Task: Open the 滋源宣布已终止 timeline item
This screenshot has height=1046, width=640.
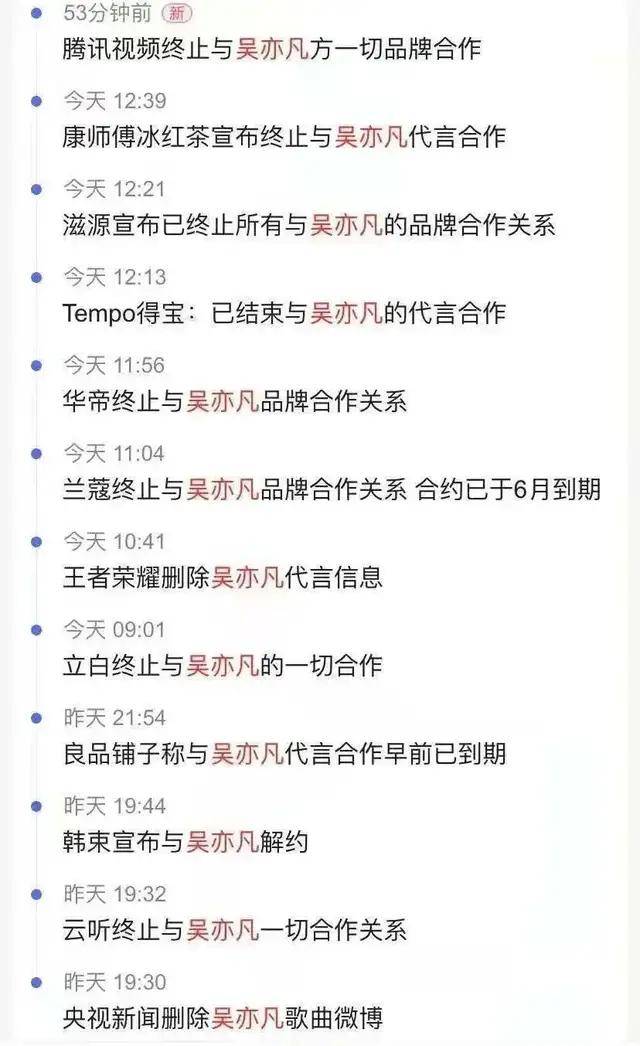Action: (308, 225)
